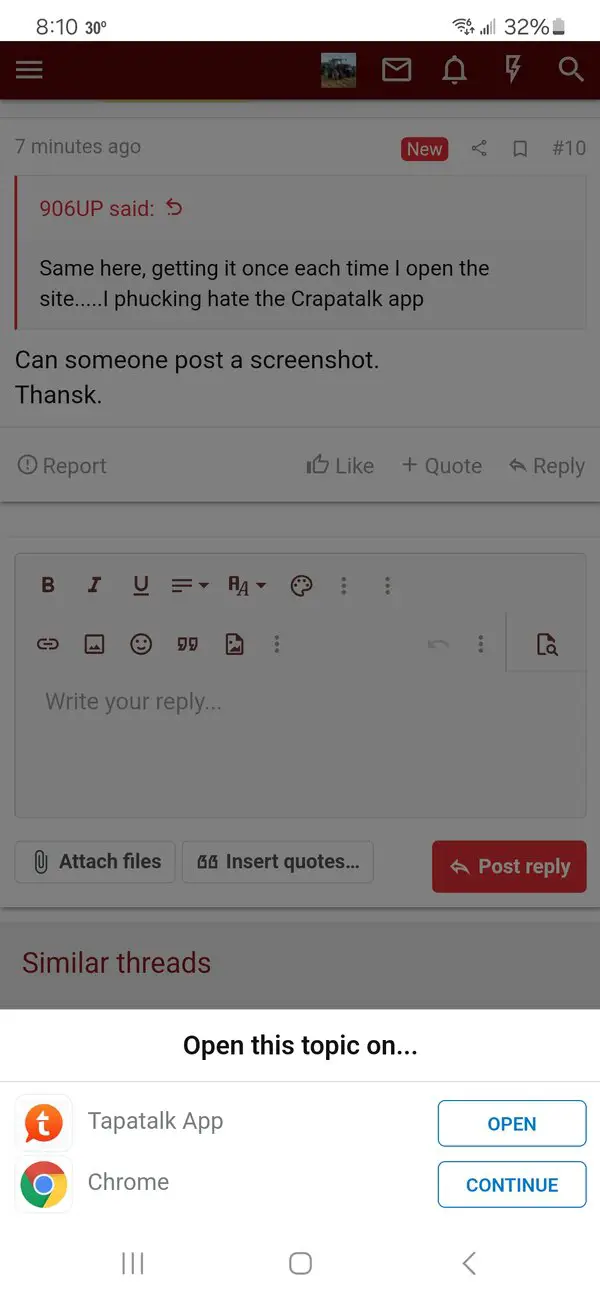The width and height of the screenshot is (600, 1300).
Task: Like the screenshot request post
Action: tap(340, 466)
